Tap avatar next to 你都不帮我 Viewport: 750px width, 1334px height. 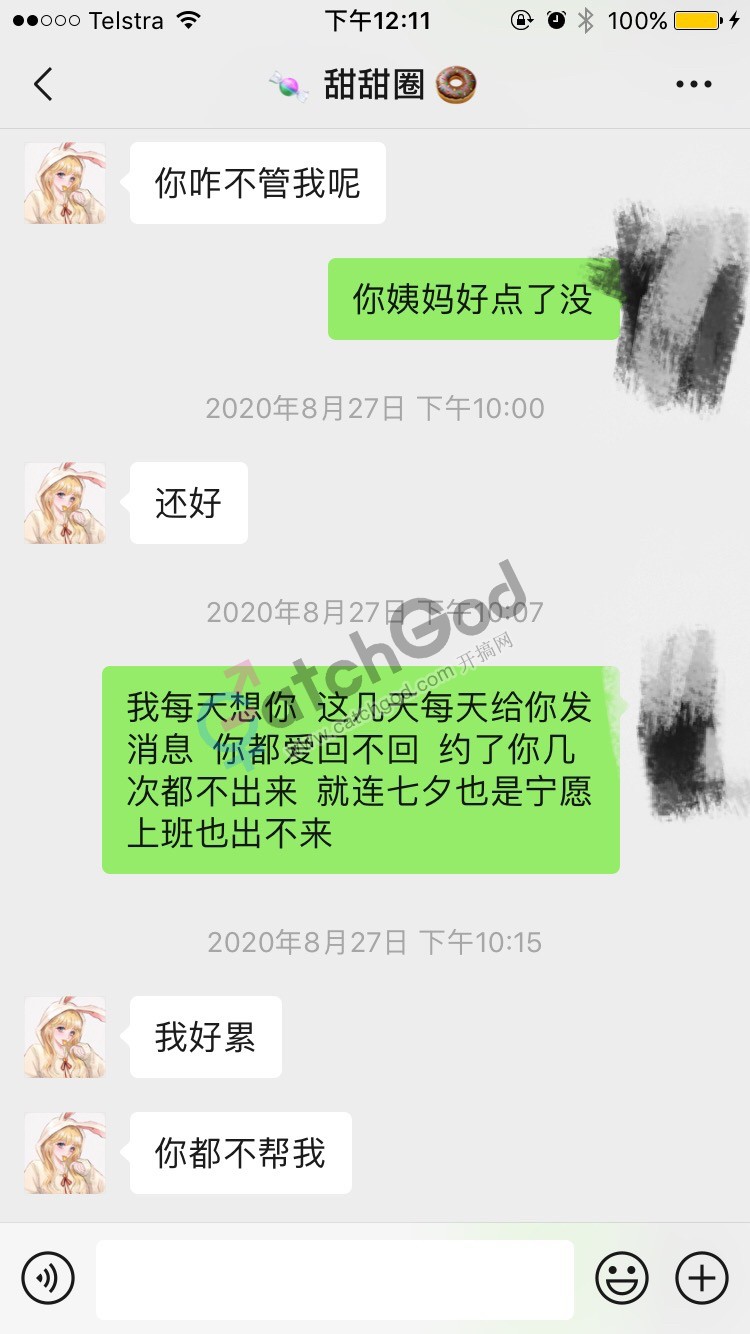click(65, 1153)
